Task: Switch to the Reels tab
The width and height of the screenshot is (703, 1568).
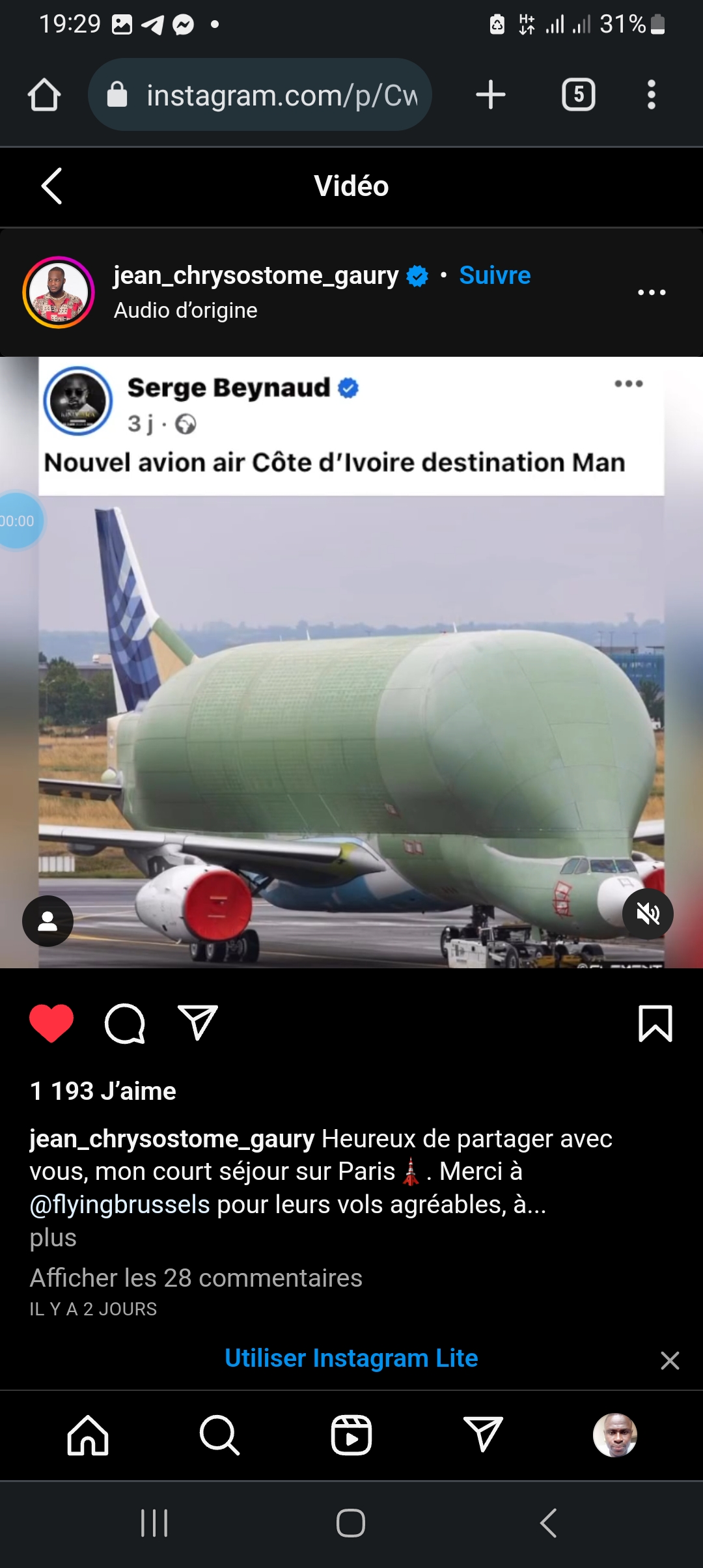Action: pyautogui.click(x=351, y=1435)
